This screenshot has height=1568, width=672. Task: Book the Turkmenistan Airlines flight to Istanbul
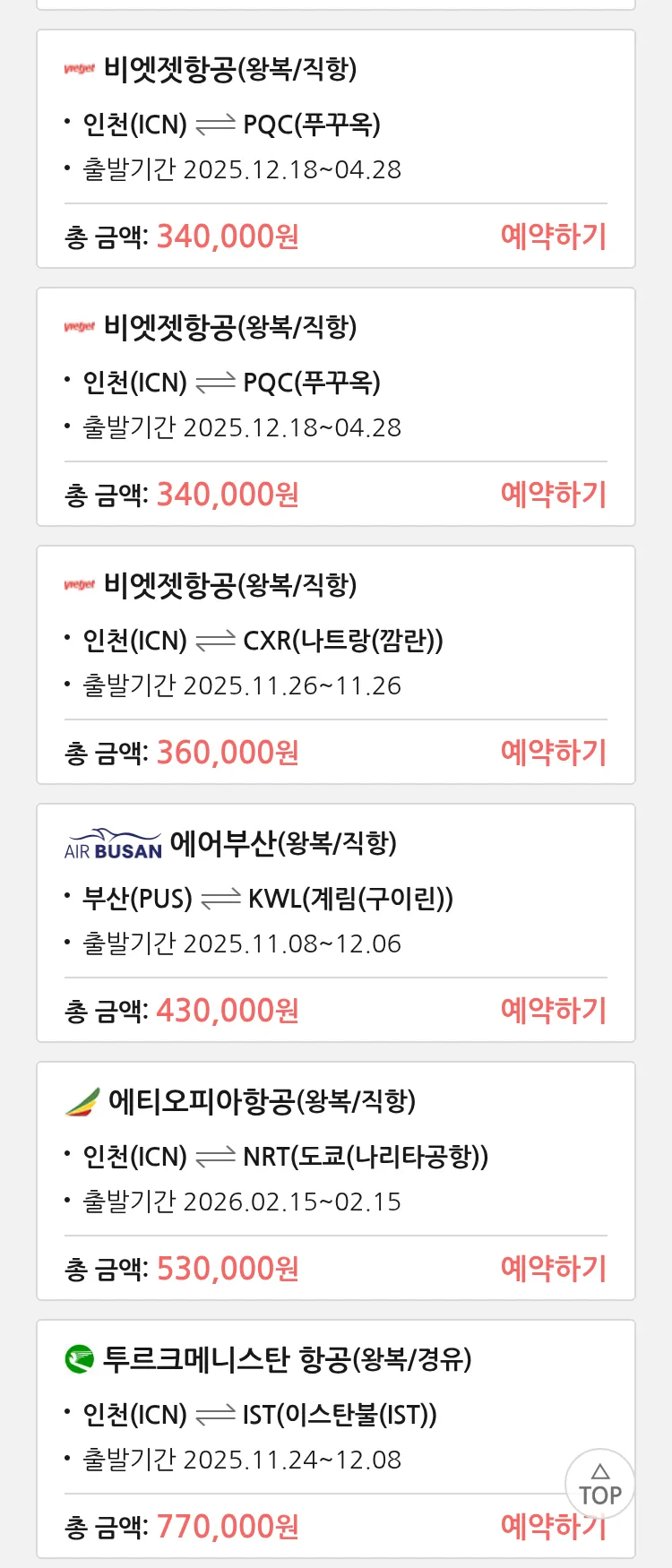(x=538, y=1529)
